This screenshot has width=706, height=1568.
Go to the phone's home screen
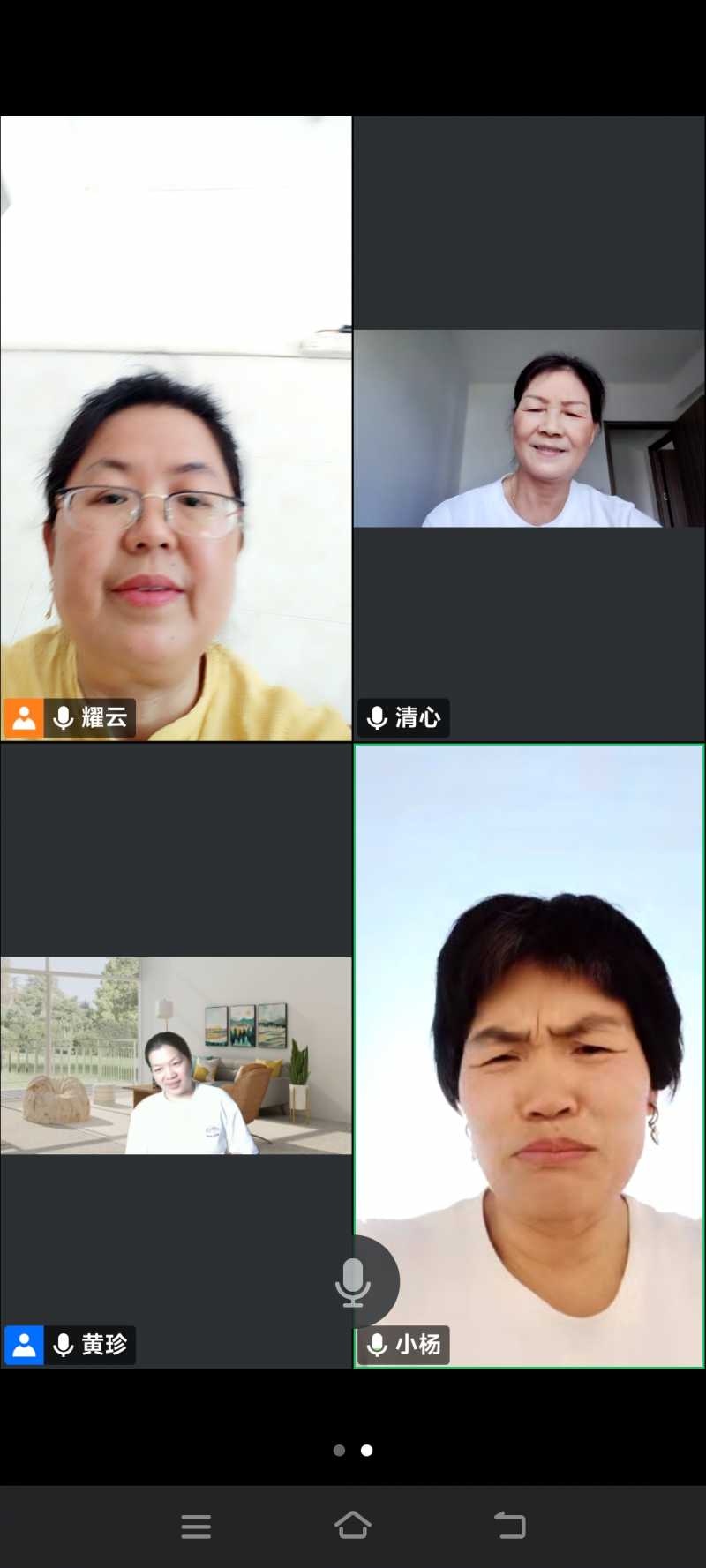click(x=353, y=1525)
